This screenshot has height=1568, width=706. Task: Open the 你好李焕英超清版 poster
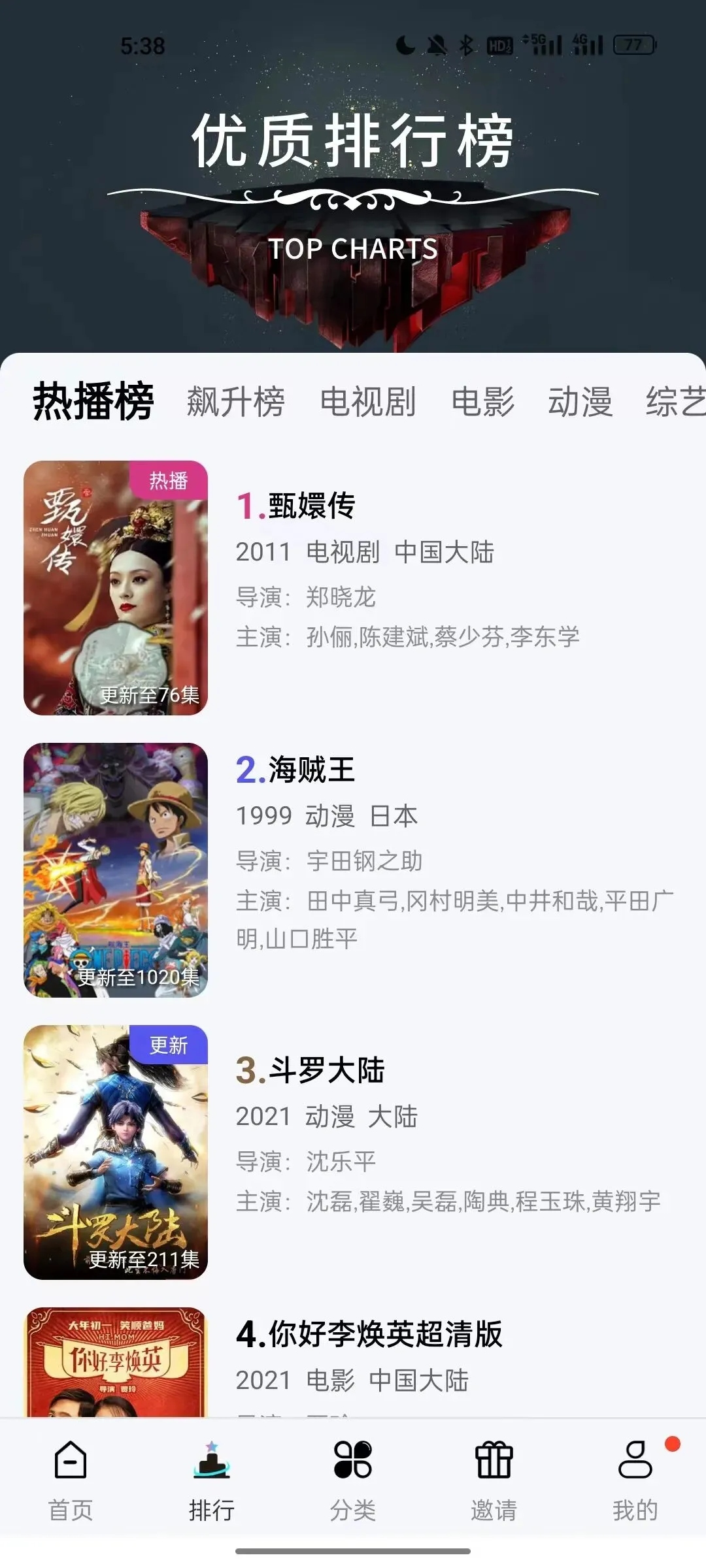coord(116,1362)
